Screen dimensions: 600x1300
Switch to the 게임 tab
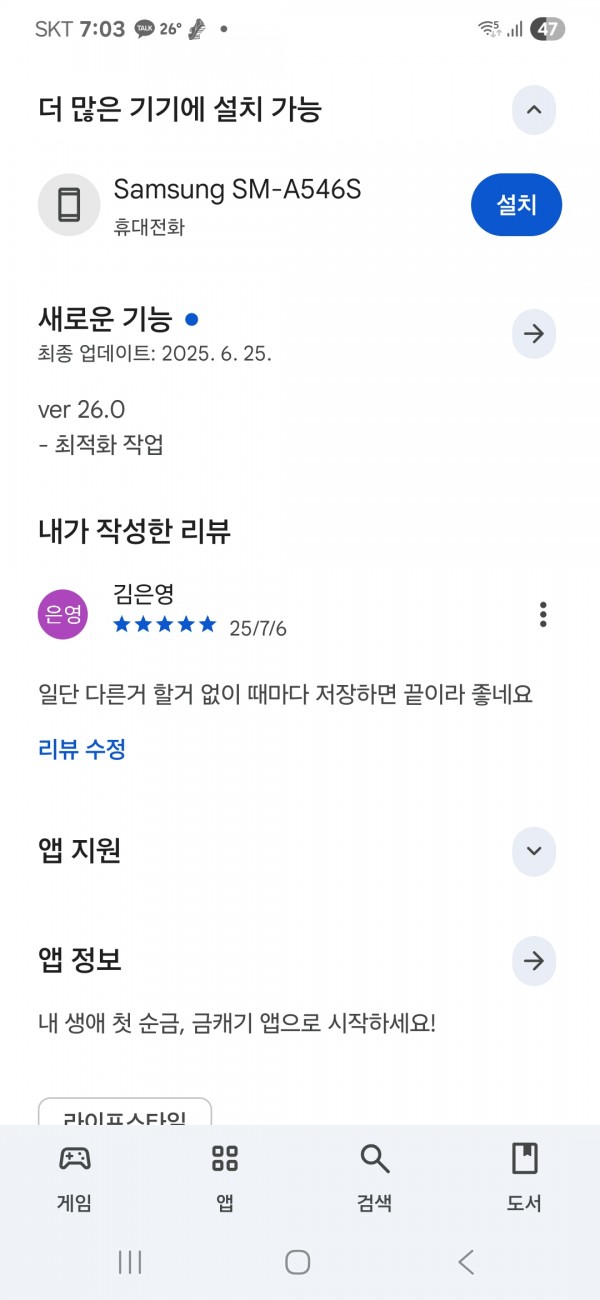point(75,1178)
